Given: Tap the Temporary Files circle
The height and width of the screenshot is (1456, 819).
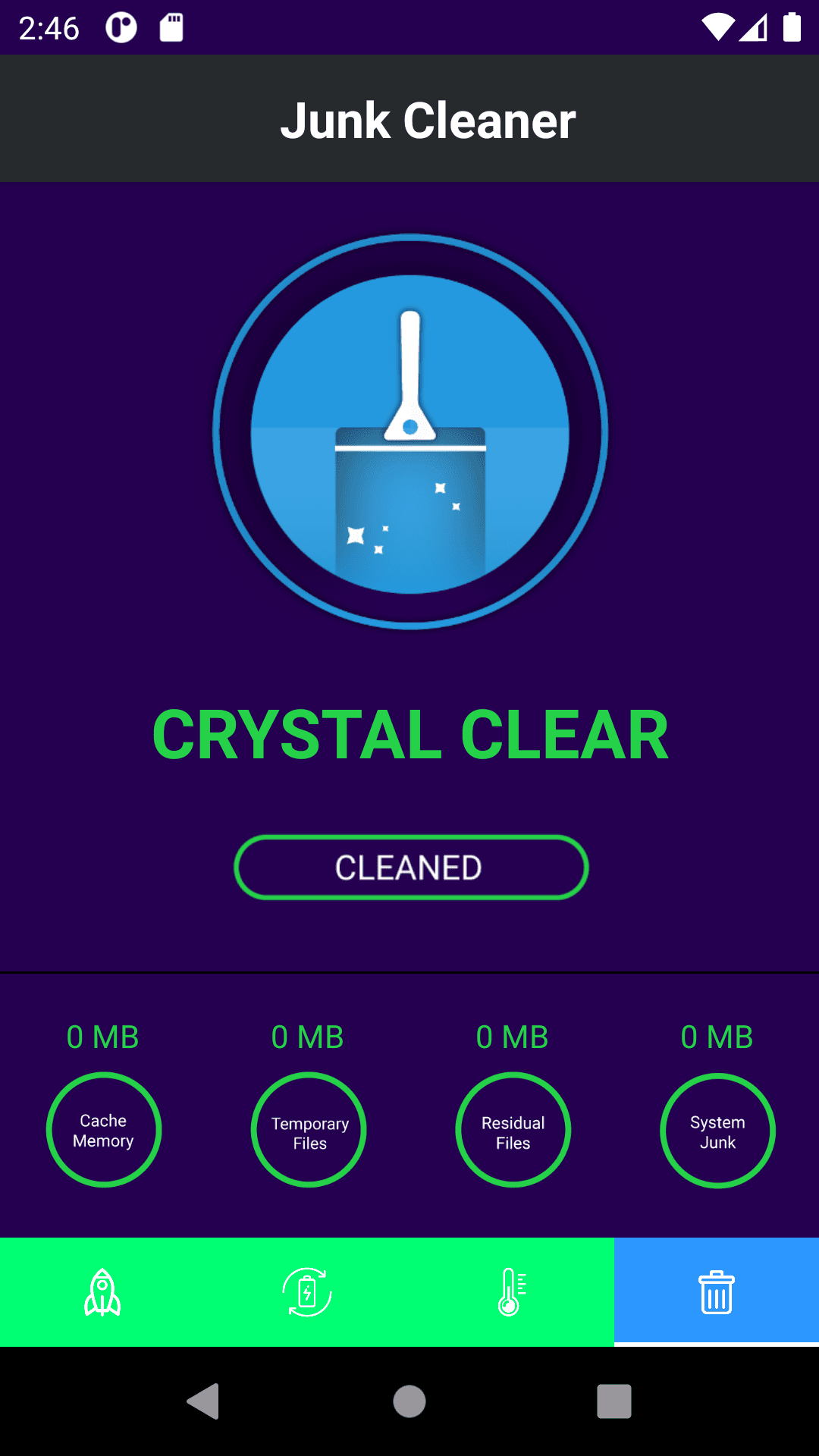Looking at the screenshot, I should pyautogui.click(x=309, y=1130).
